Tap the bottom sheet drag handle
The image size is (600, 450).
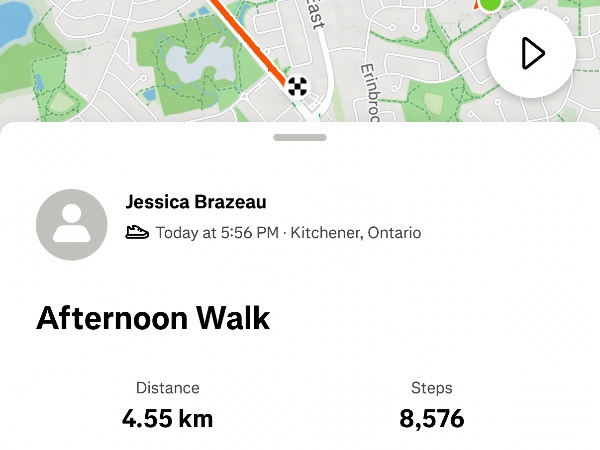[300, 137]
